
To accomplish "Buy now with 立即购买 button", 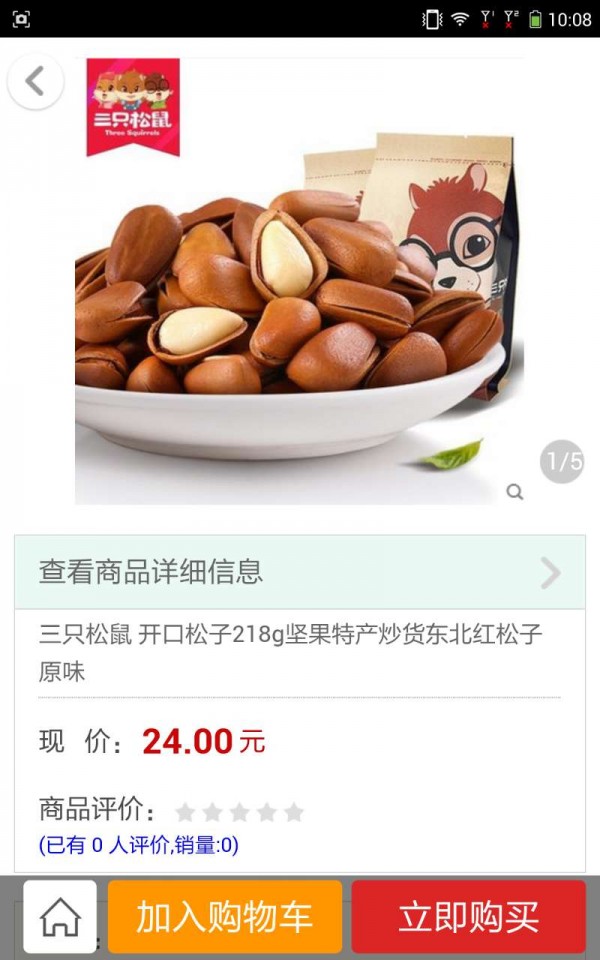I will point(468,916).
